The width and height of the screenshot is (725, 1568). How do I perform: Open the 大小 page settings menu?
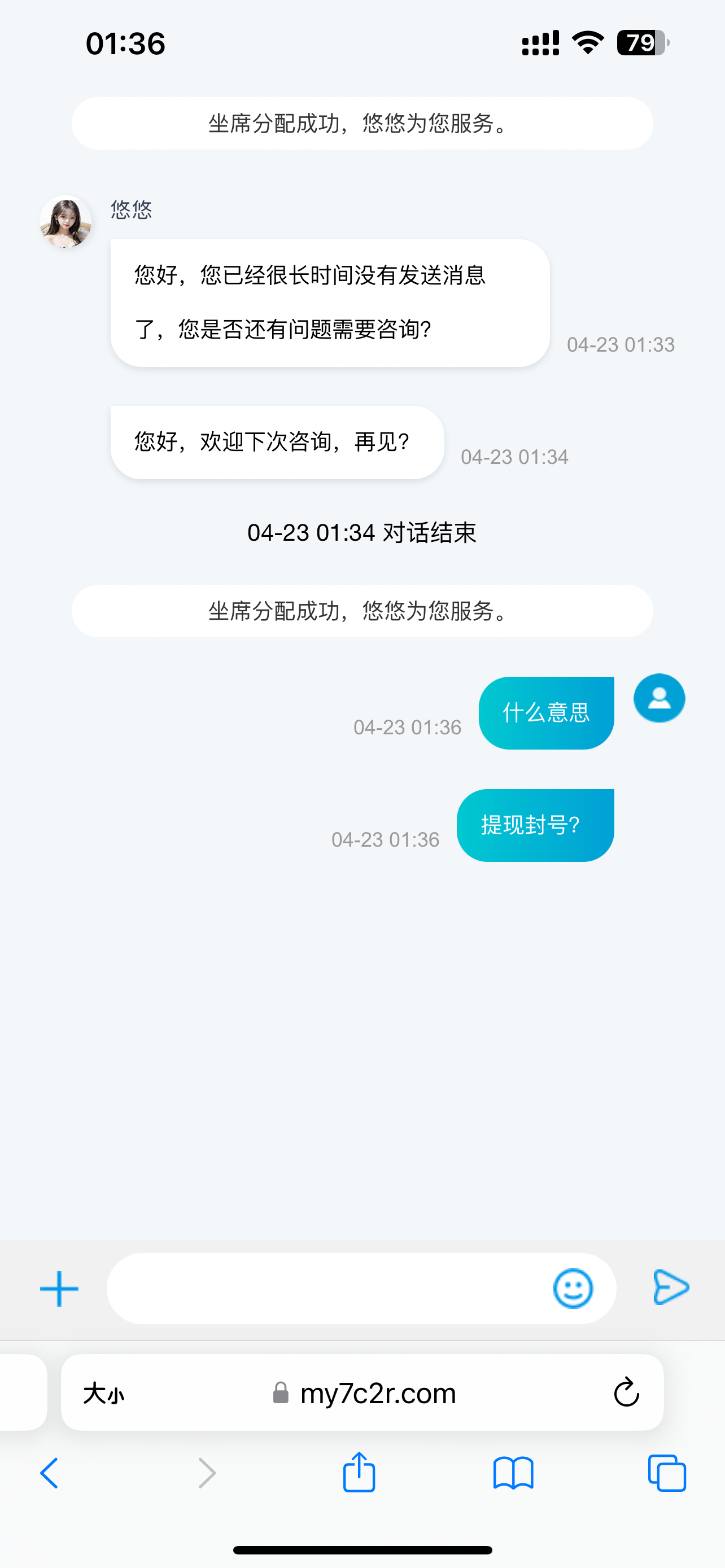click(103, 1392)
